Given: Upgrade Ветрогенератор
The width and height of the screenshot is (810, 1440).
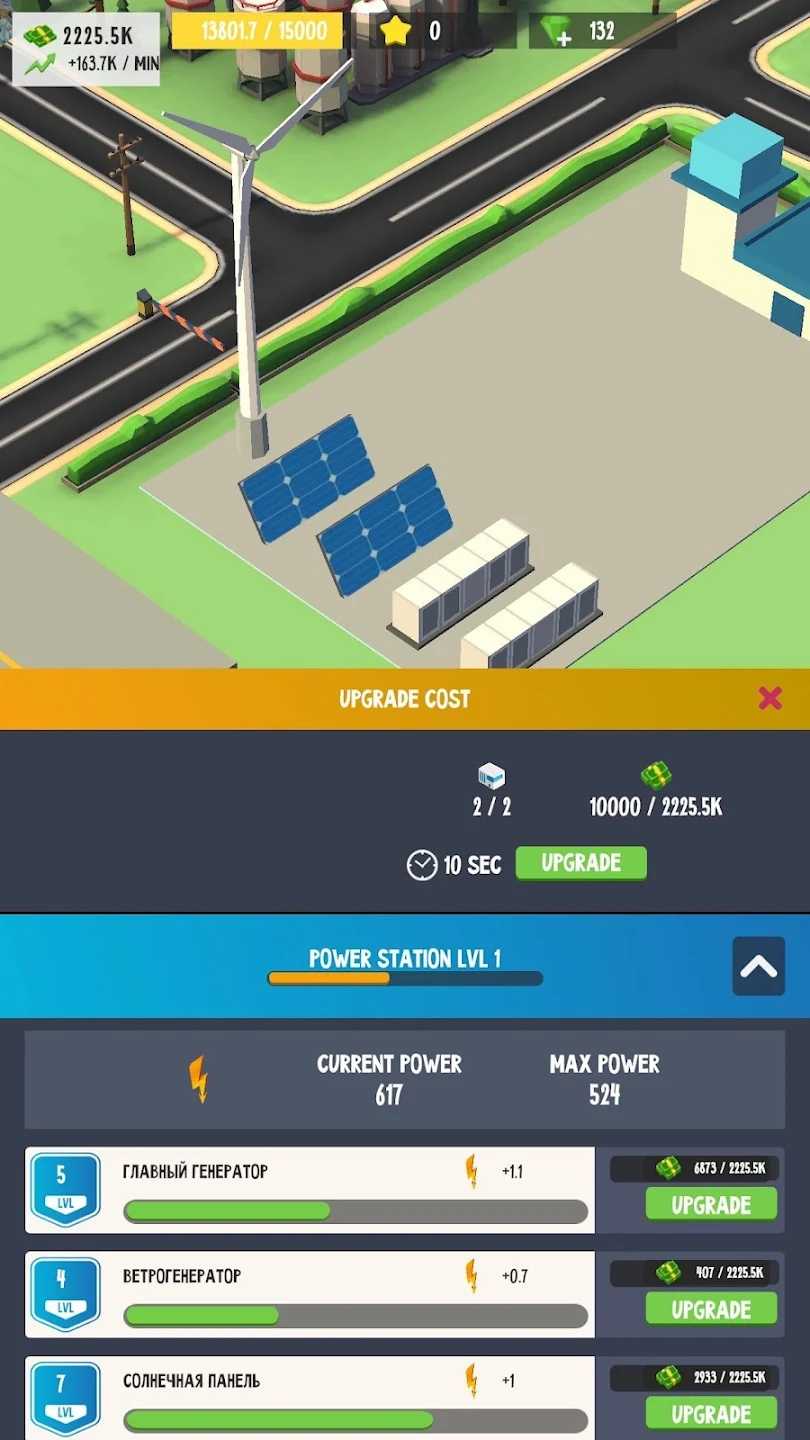Looking at the screenshot, I should point(710,1309).
